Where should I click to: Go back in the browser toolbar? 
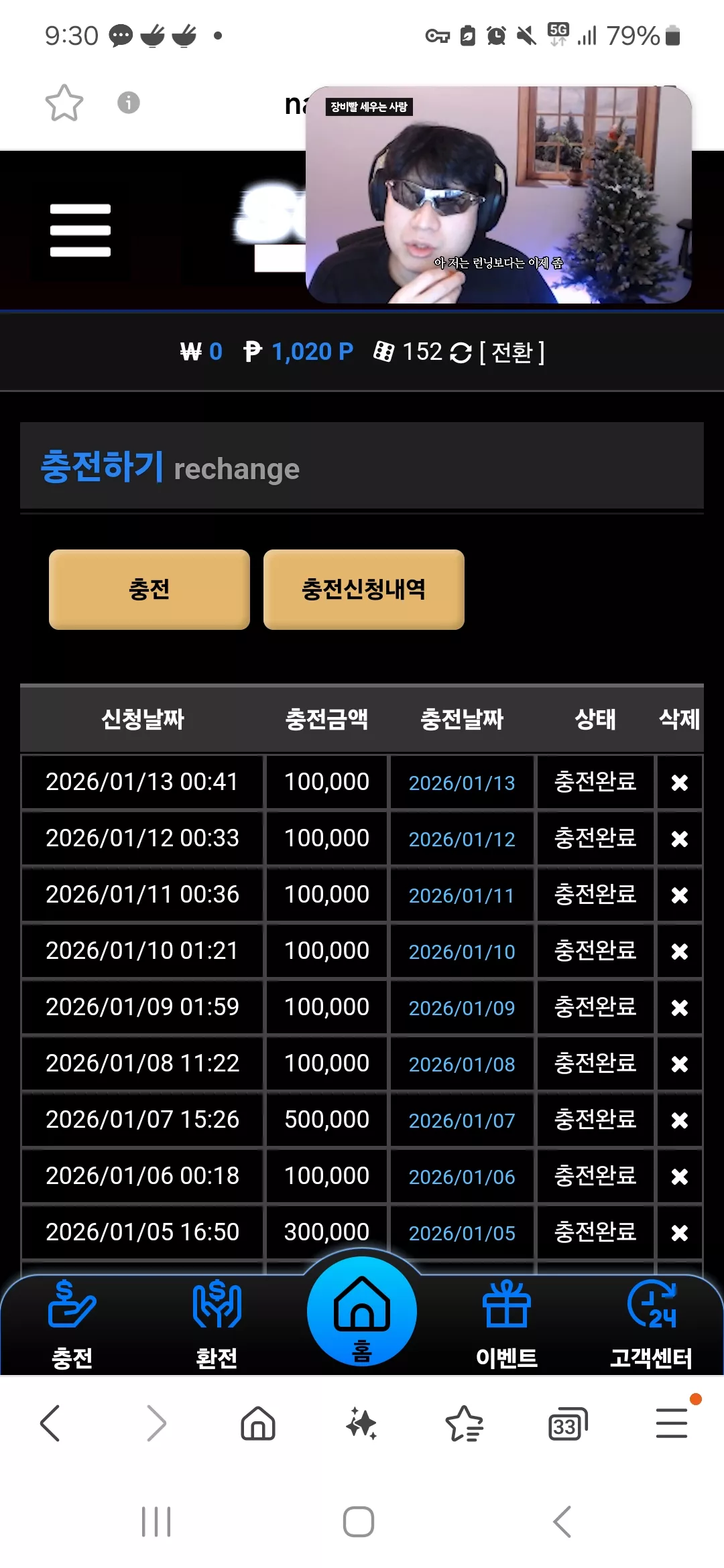[51, 1423]
